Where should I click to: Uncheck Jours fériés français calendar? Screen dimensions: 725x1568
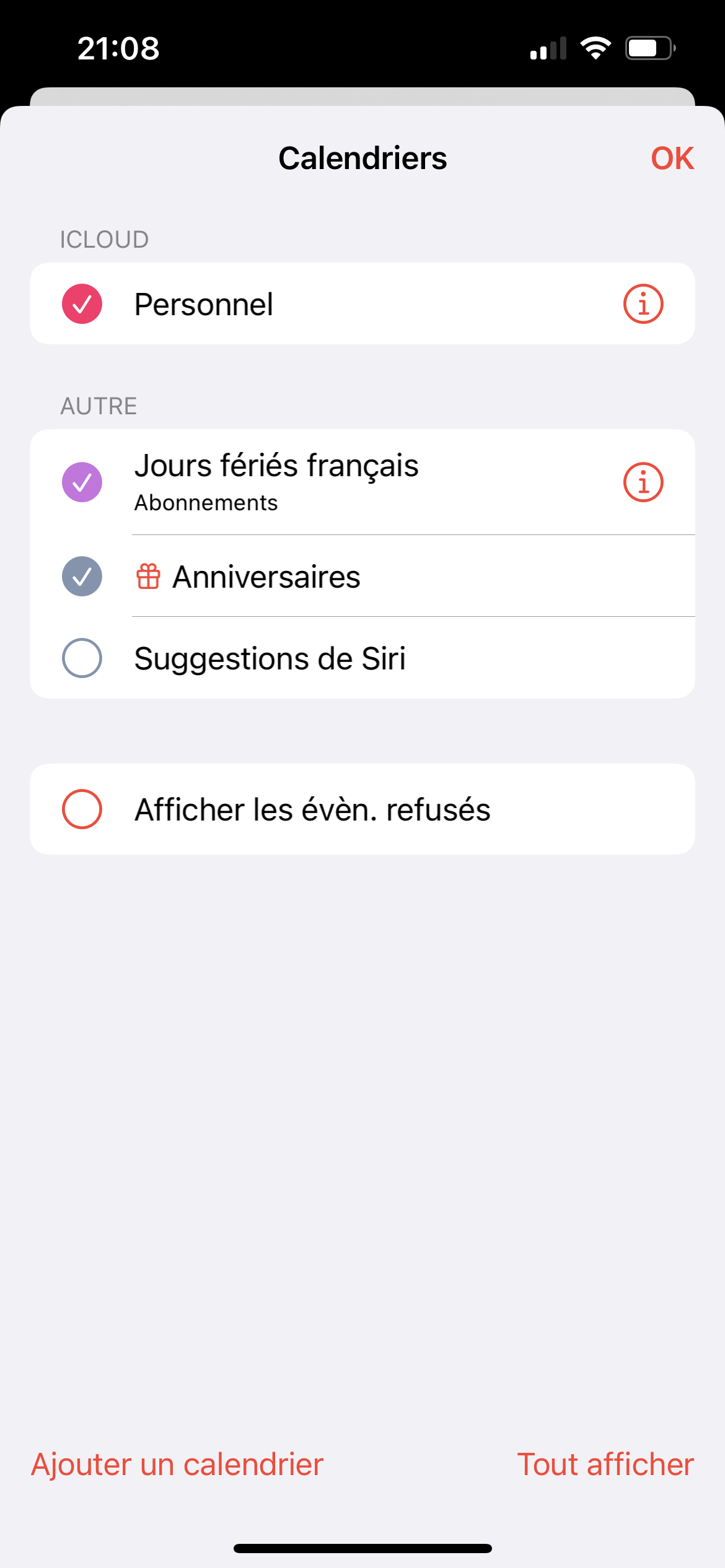(82, 482)
